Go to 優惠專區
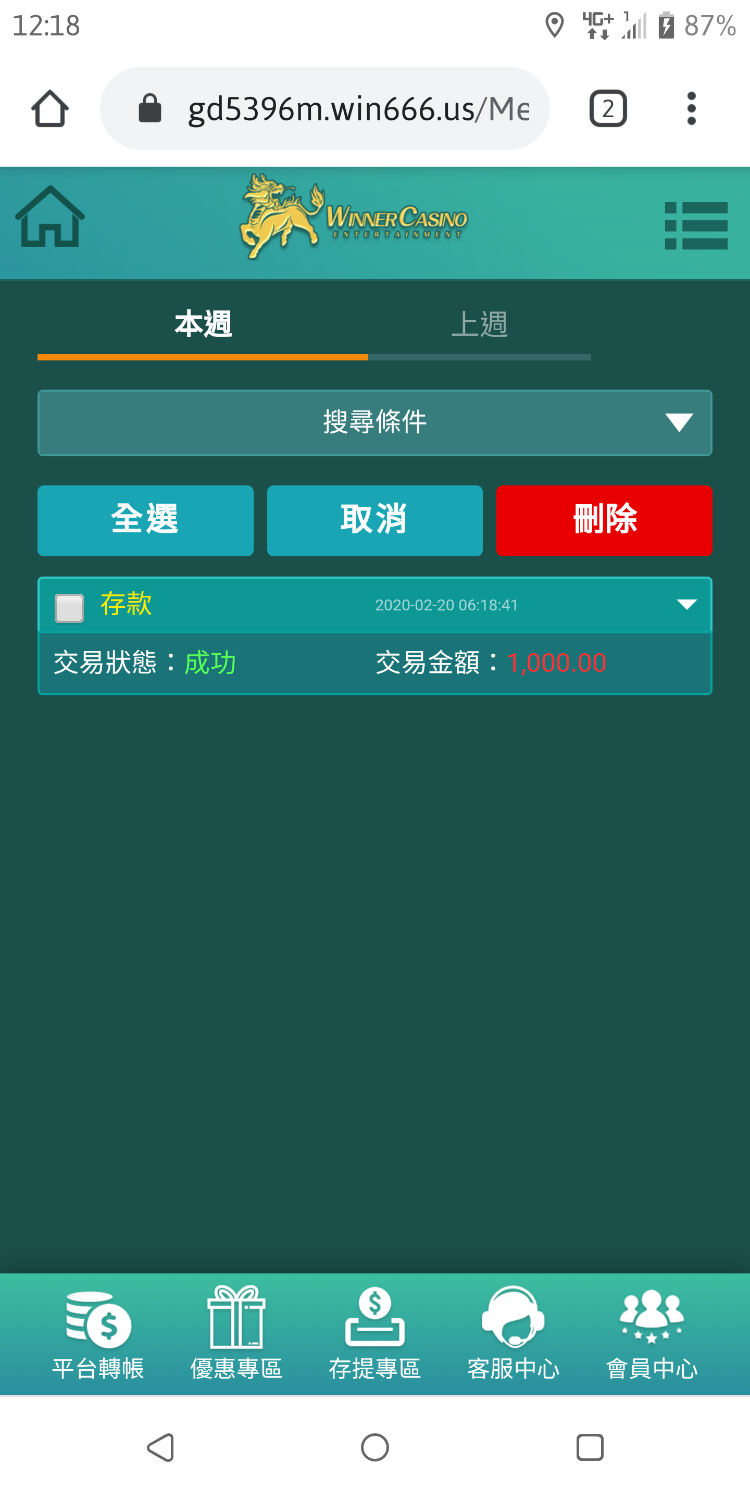 [x=236, y=1334]
